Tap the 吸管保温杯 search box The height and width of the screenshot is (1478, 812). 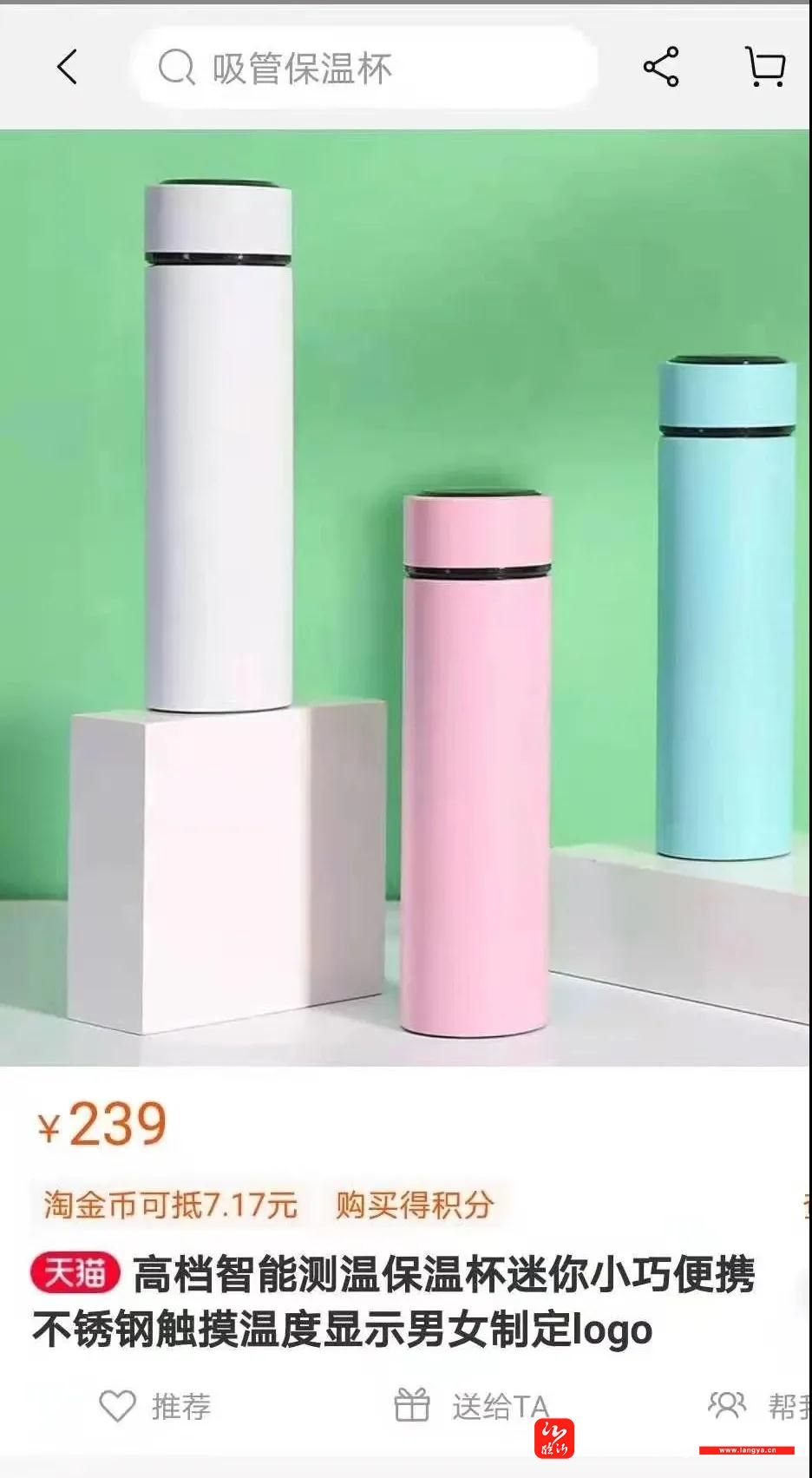364,68
